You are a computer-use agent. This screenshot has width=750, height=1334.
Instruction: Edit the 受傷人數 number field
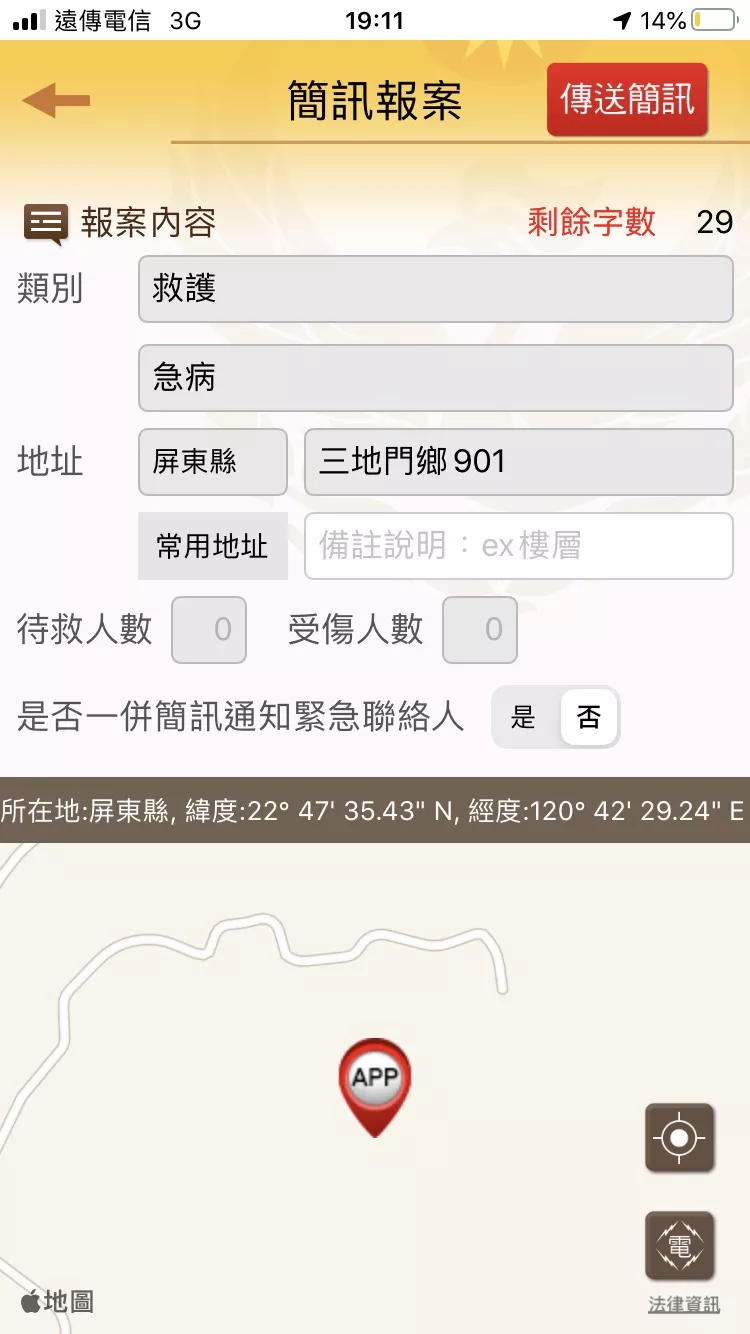coord(480,630)
